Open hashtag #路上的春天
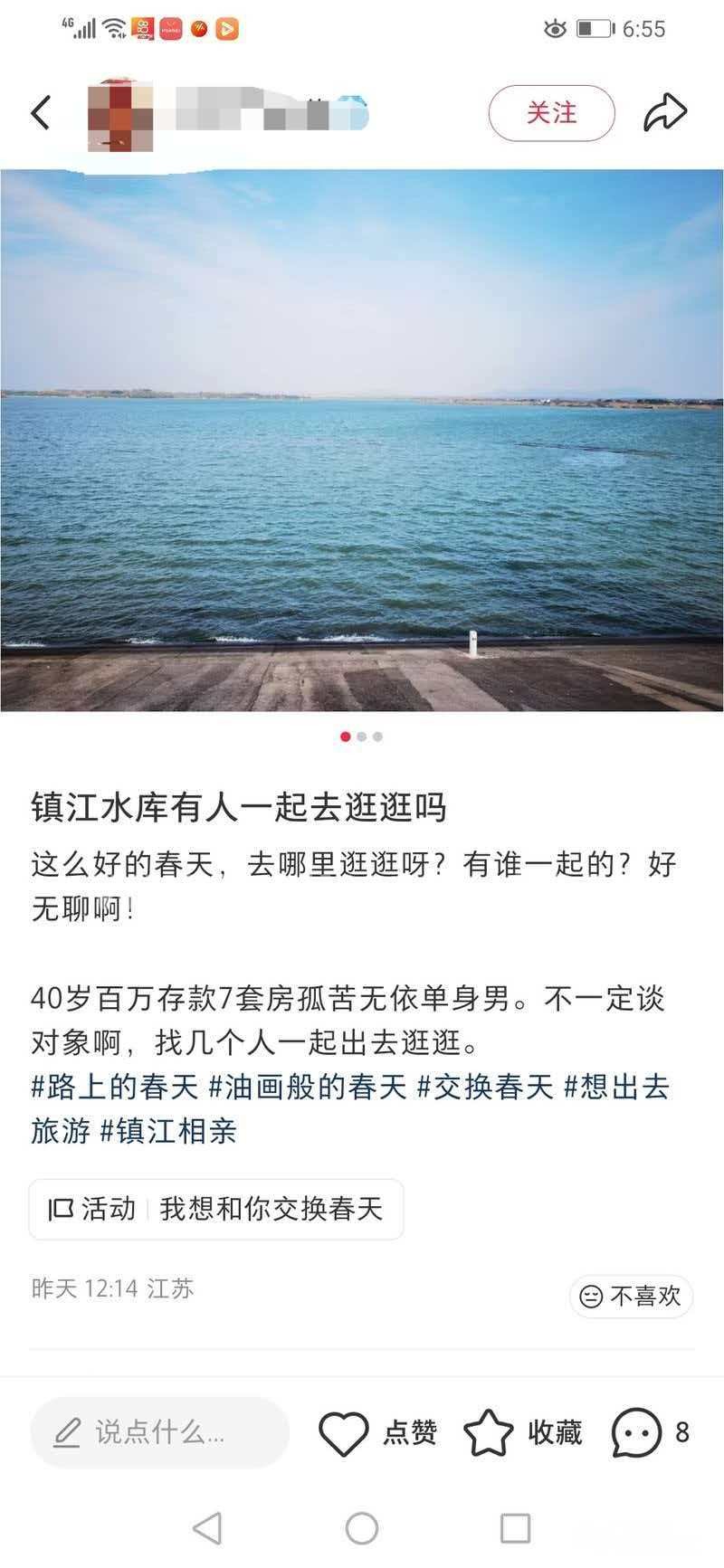Screen dimensions: 724x1568 tap(115, 1087)
